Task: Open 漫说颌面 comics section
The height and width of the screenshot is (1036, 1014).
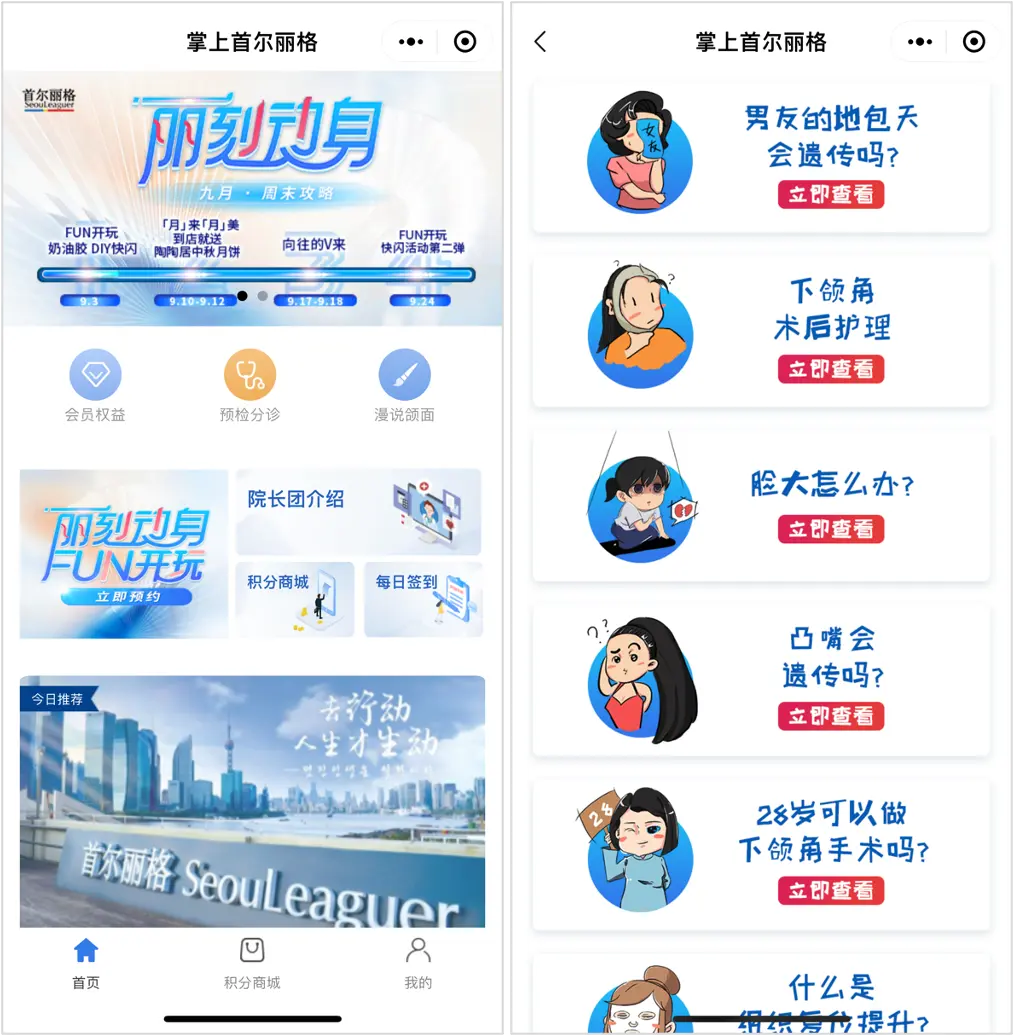Action: click(x=404, y=386)
